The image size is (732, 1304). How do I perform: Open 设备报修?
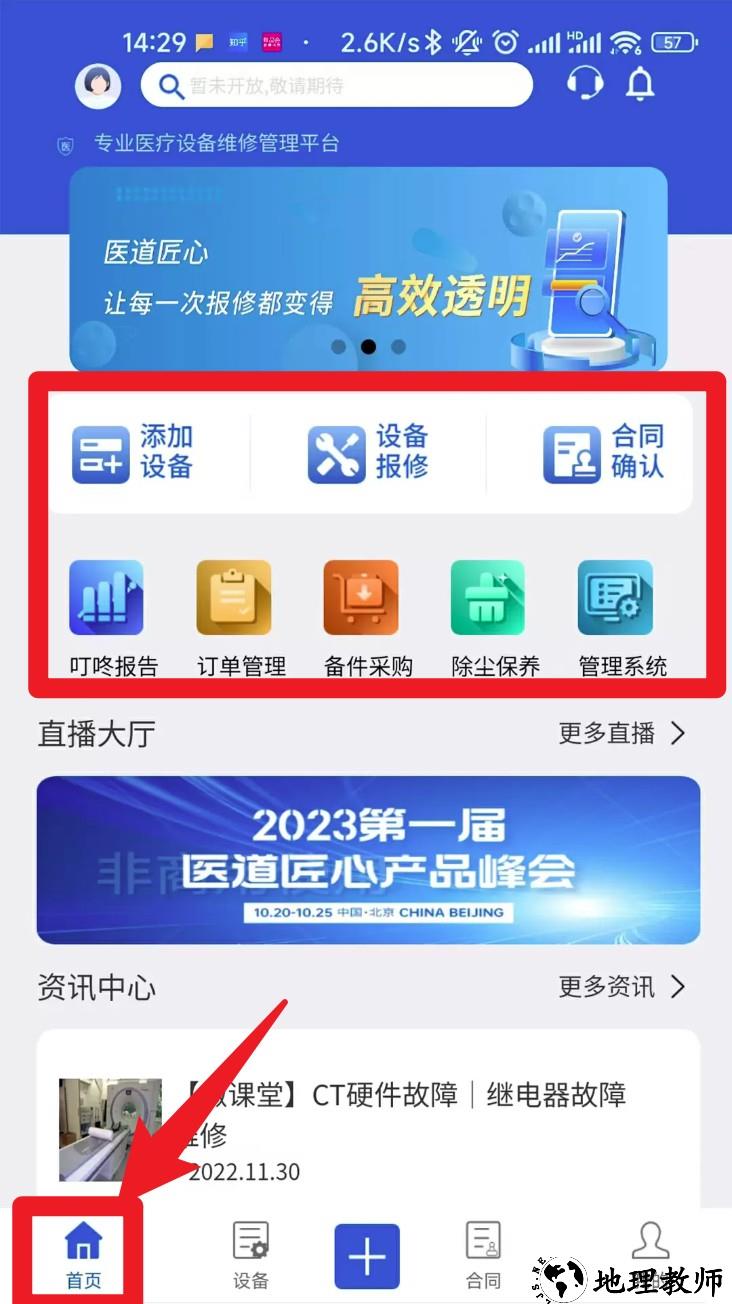368,453
